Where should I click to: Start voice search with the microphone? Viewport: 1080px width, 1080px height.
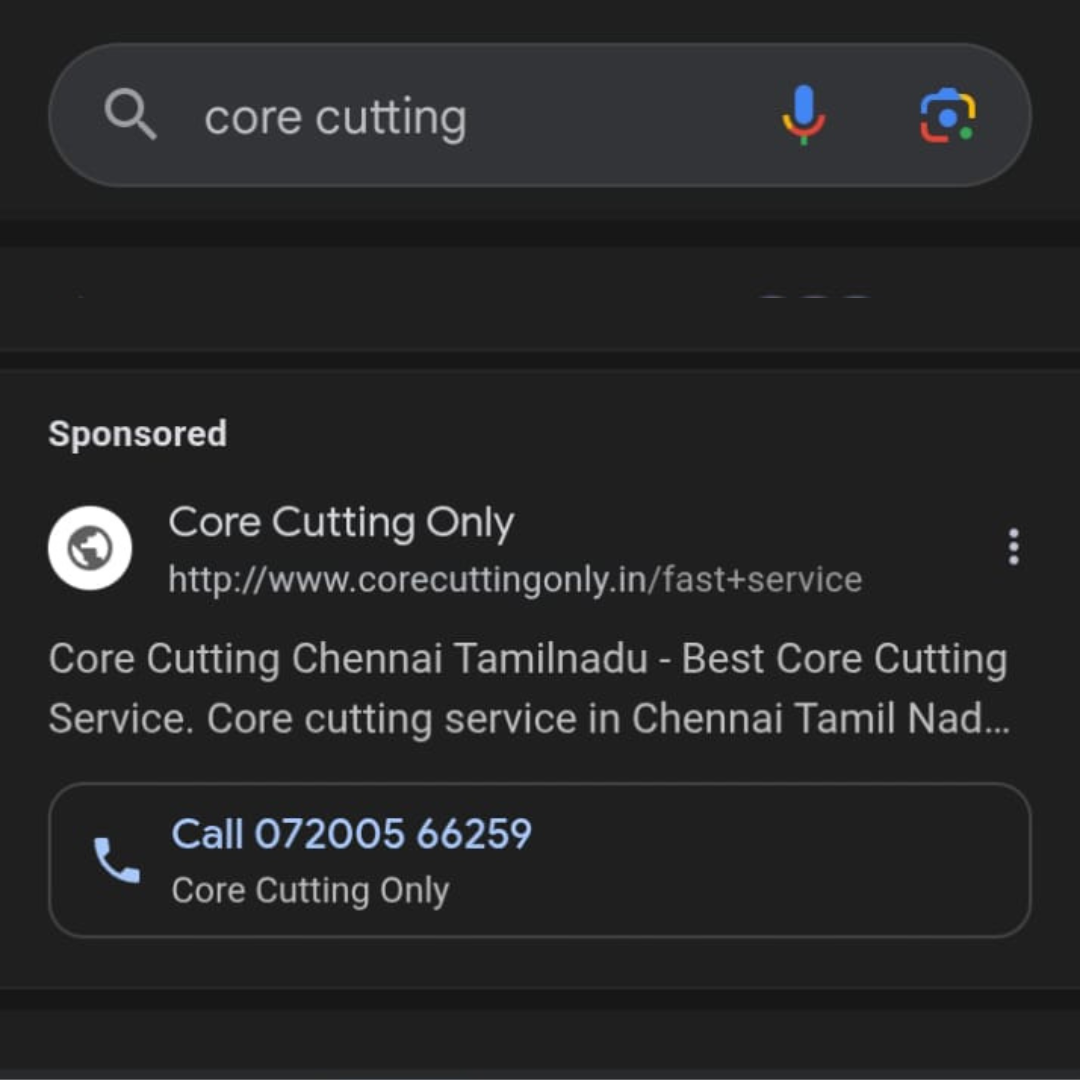coord(803,115)
